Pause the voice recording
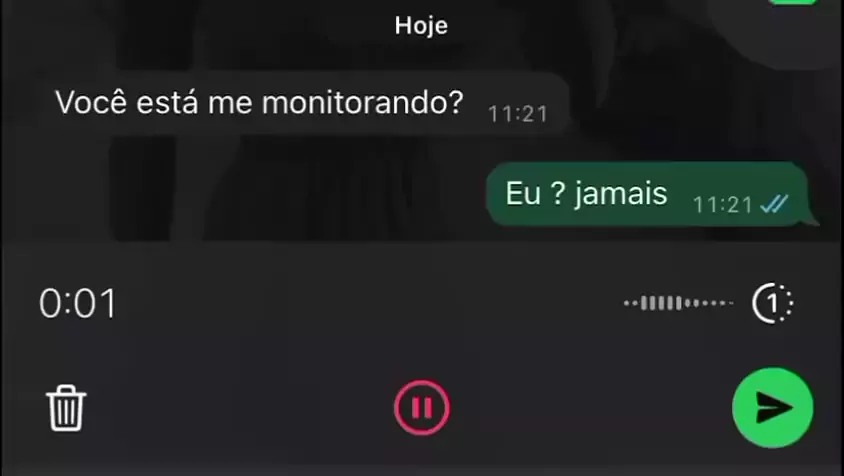Screen dimensions: 844x476 (421, 407)
